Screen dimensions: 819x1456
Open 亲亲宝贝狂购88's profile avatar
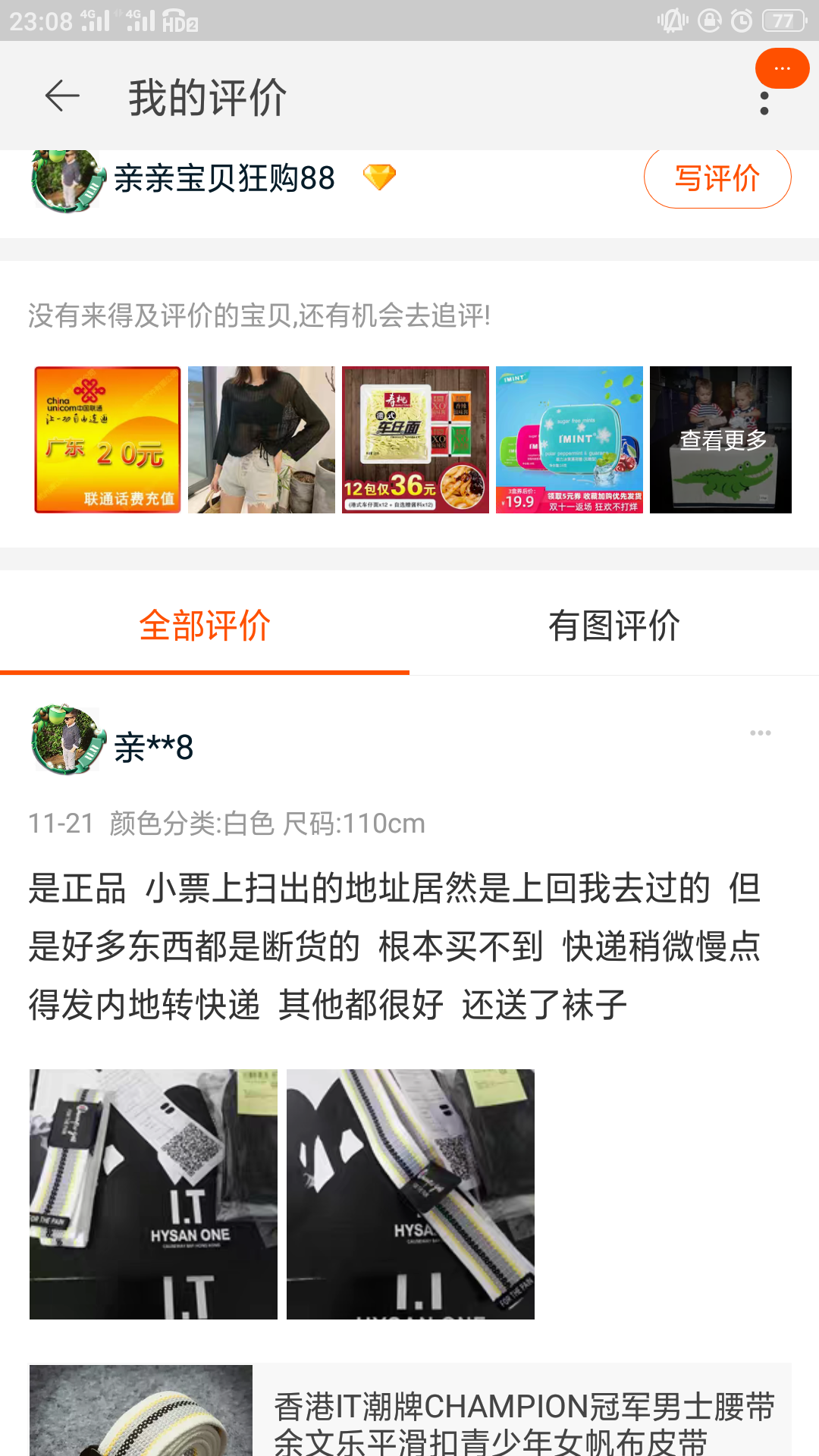coord(68,180)
